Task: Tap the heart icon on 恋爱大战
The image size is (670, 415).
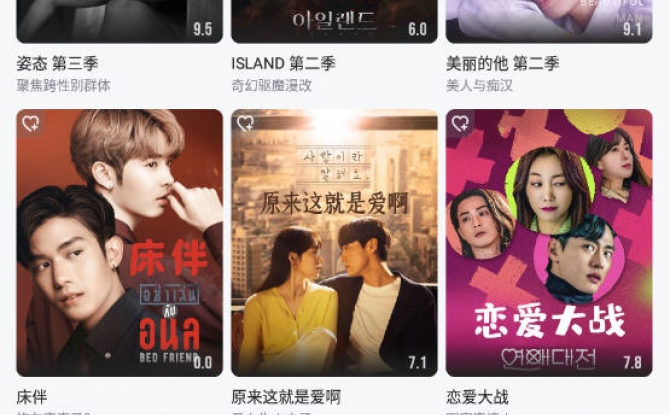Action: pyautogui.click(x=461, y=124)
